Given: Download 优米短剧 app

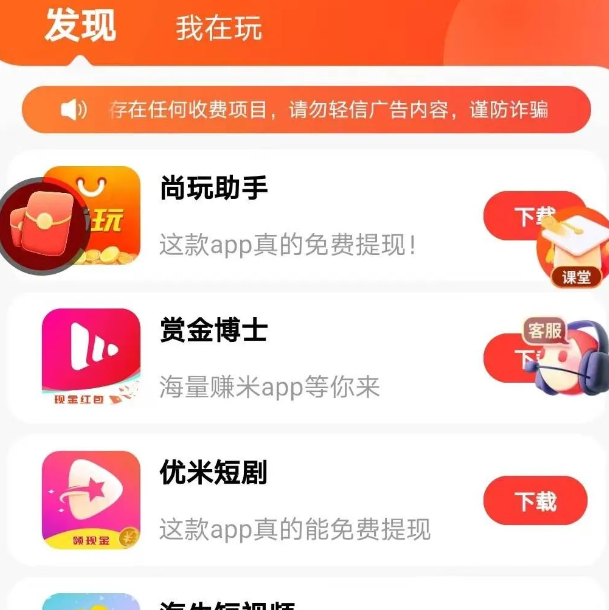Looking at the screenshot, I should [x=535, y=500].
